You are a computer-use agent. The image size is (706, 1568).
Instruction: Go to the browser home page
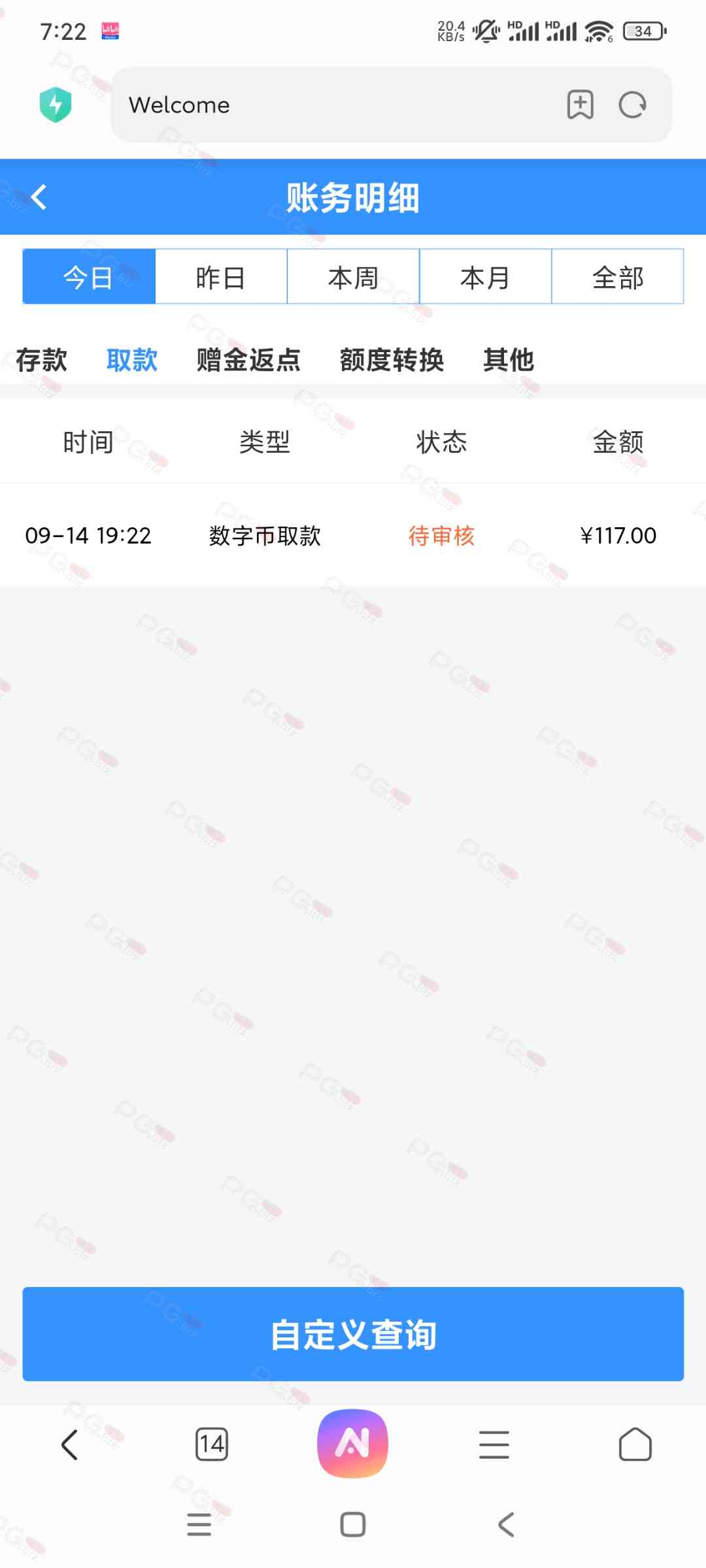[635, 1444]
